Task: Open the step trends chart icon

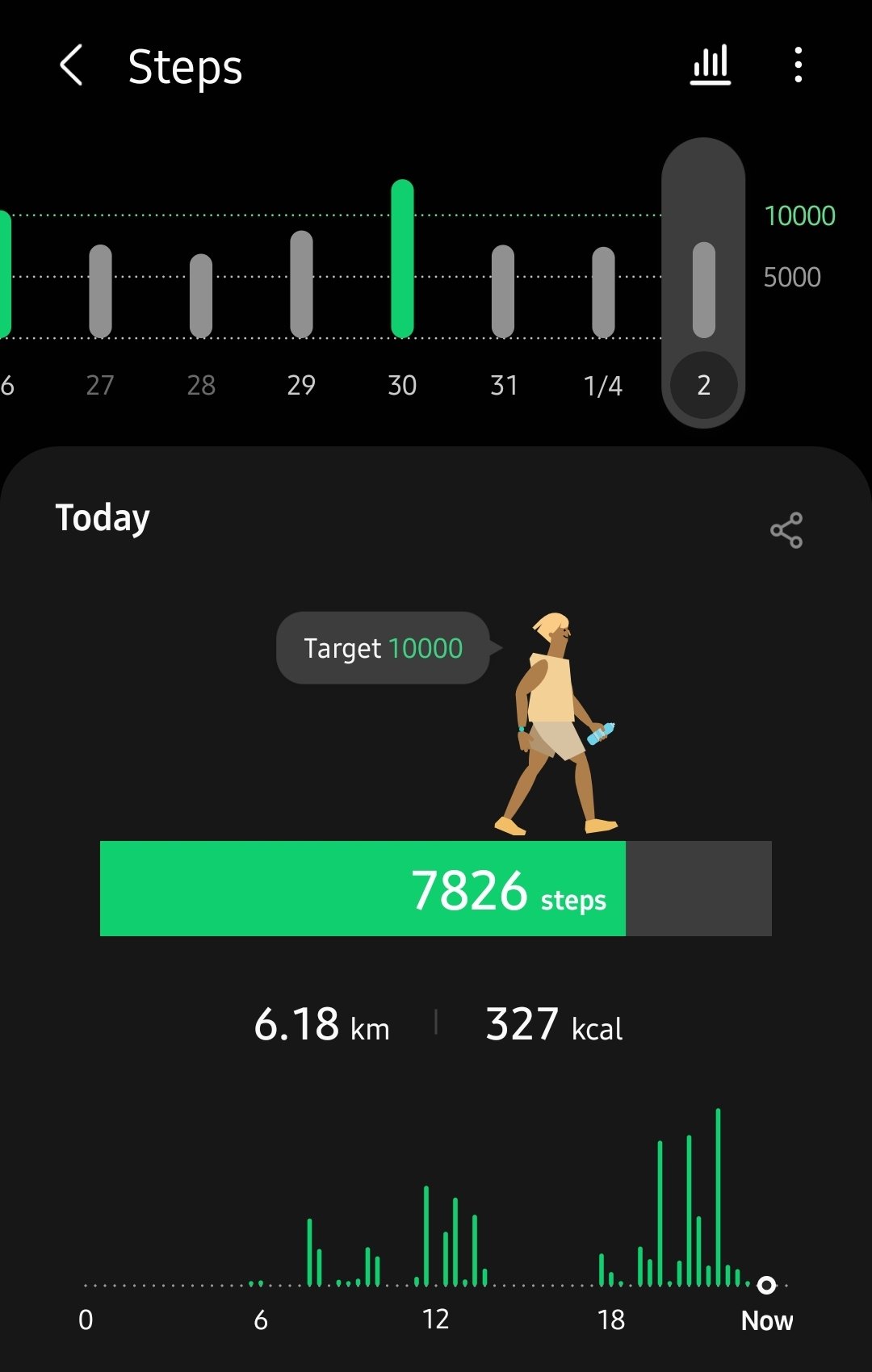Action: pyautogui.click(x=711, y=65)
